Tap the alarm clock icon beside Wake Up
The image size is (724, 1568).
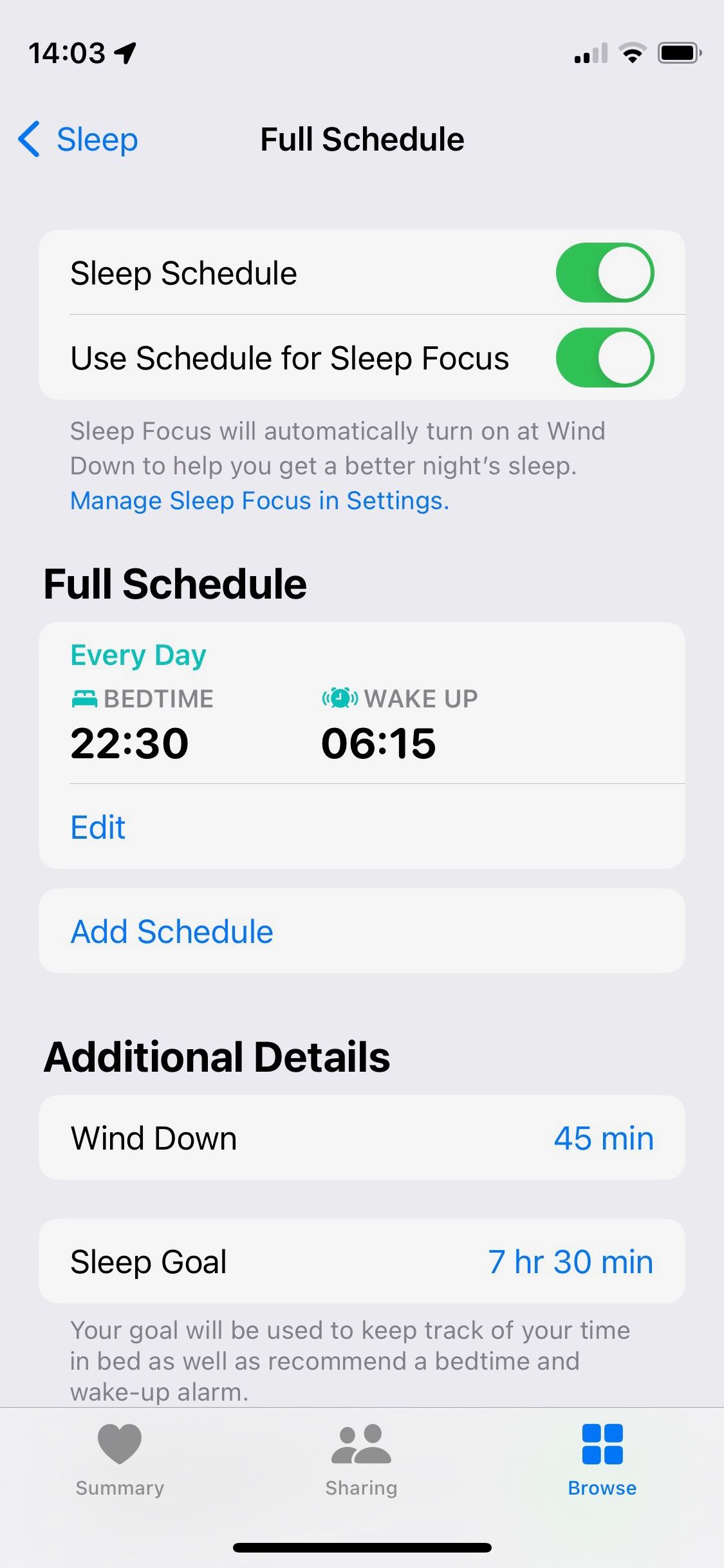pos(337,698)
